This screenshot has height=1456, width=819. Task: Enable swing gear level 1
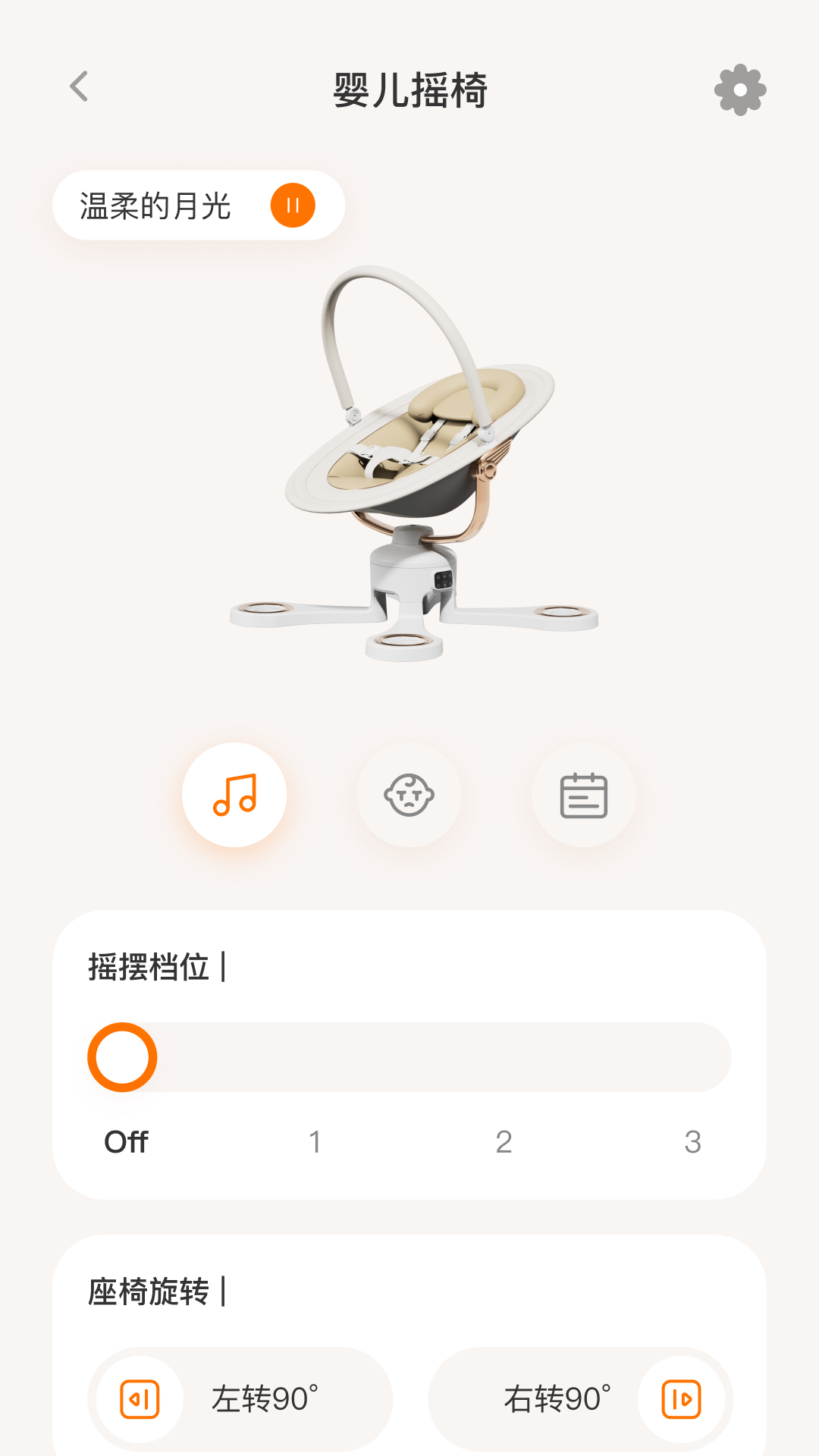coord(315,1141)
